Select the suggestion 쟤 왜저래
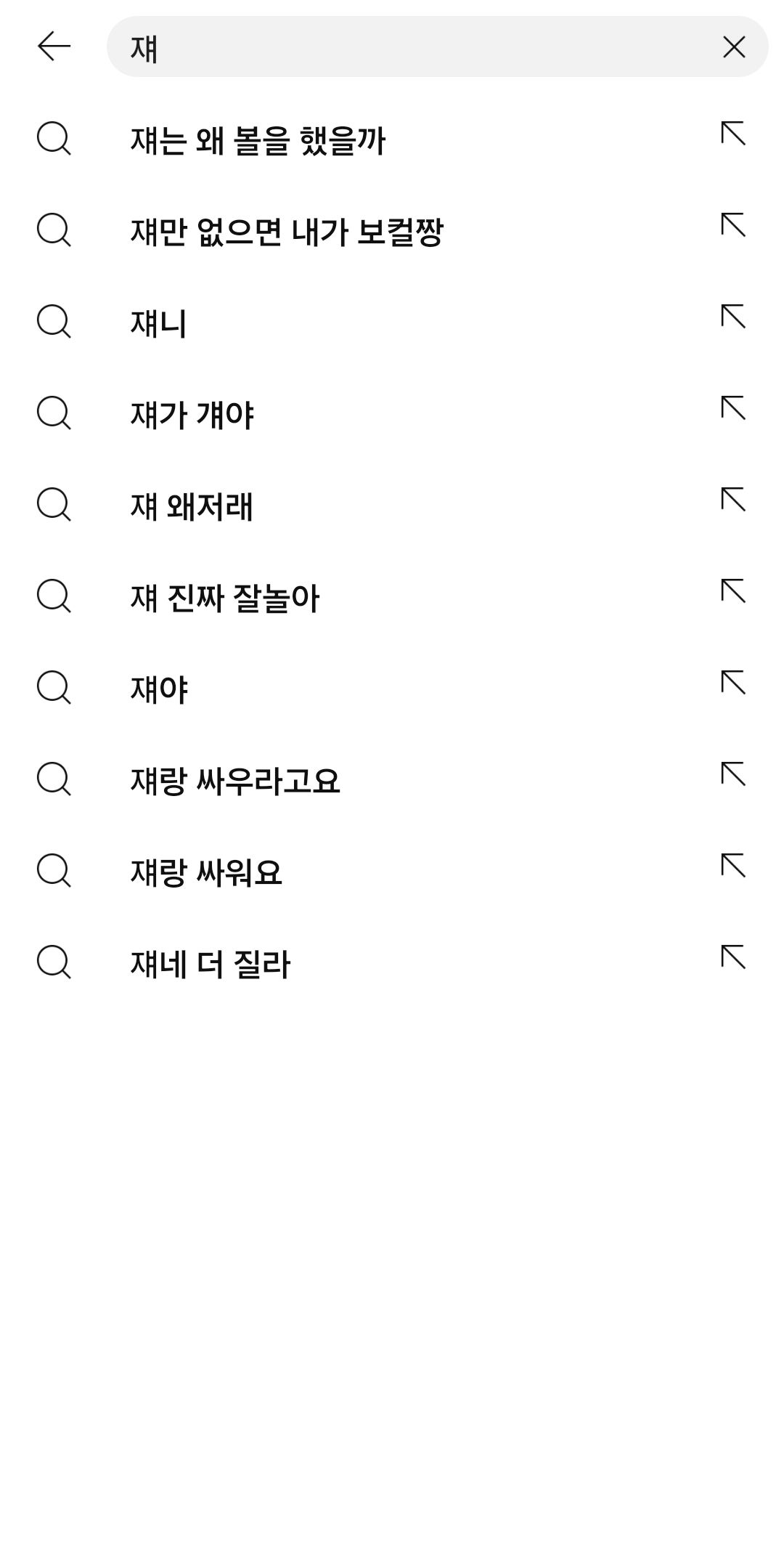784x1550 pixels. 192,506
